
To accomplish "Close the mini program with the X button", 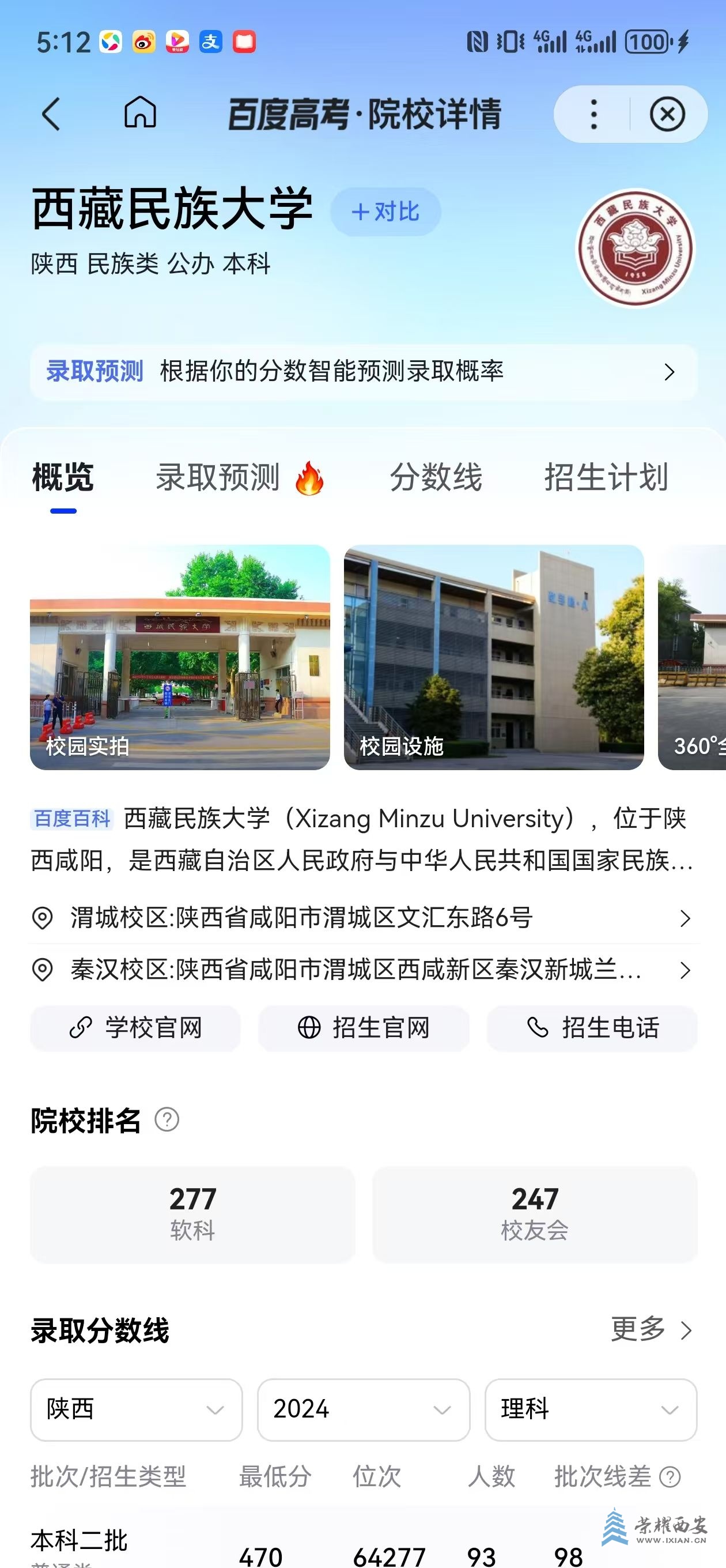I will pyautogui.click(x=667, y=115).
